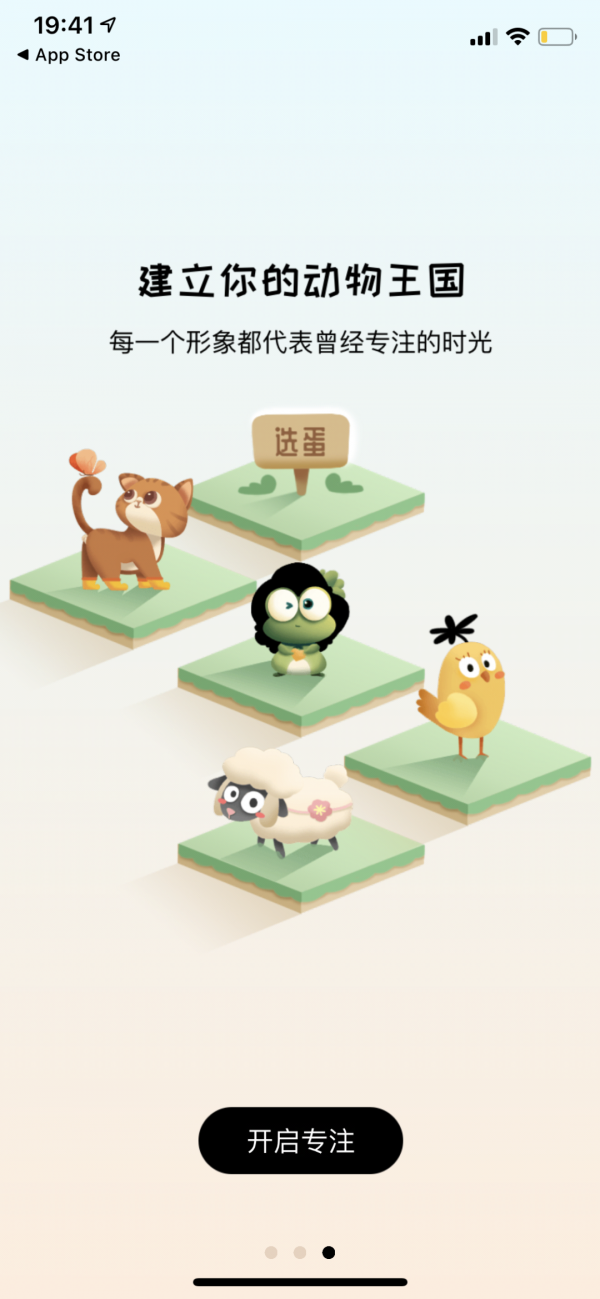Tap the 开启专注 button
Screen dimensions: 600x1299
[300, 1140]
